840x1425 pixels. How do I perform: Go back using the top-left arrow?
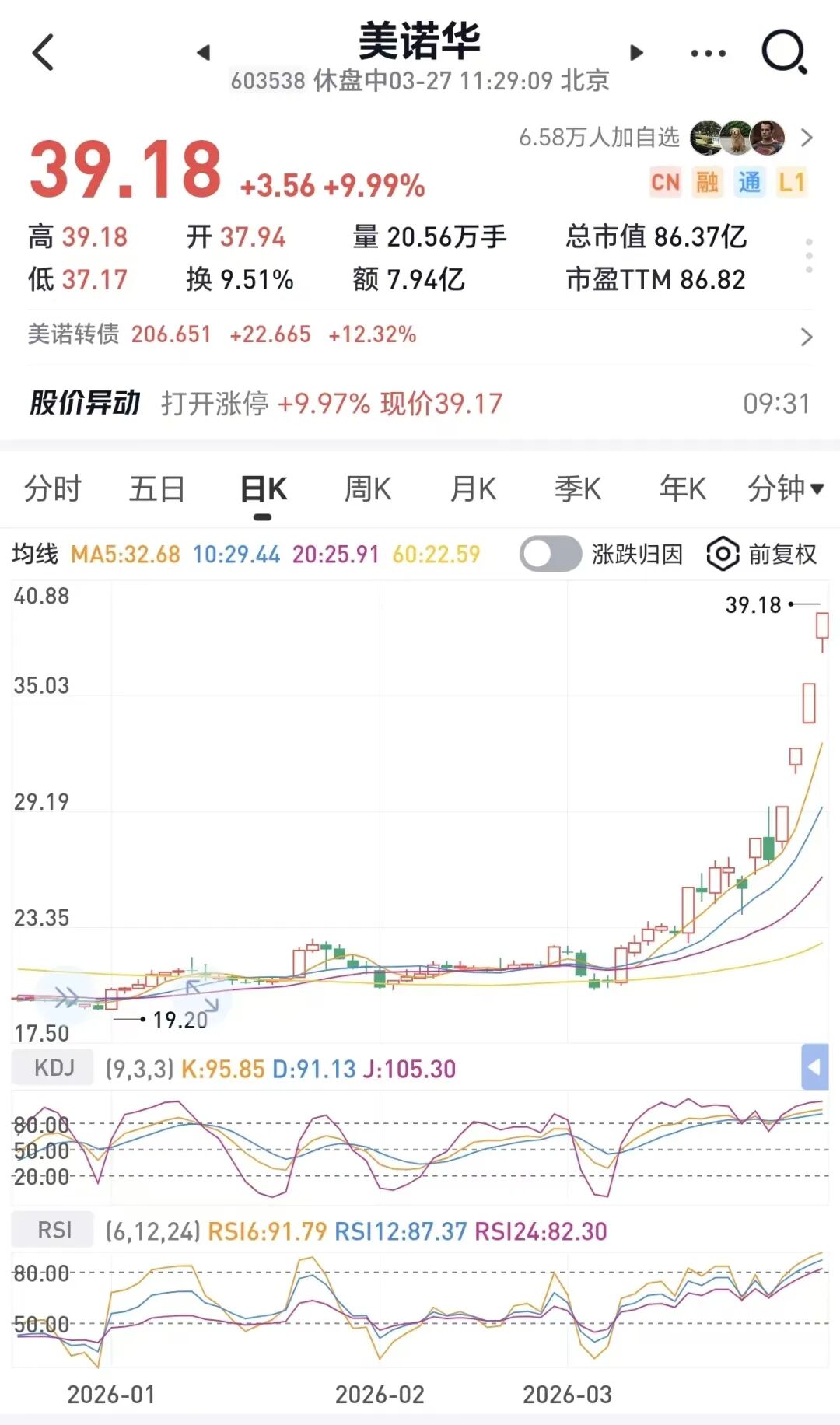pyautogui.click(x=44, y=52)
